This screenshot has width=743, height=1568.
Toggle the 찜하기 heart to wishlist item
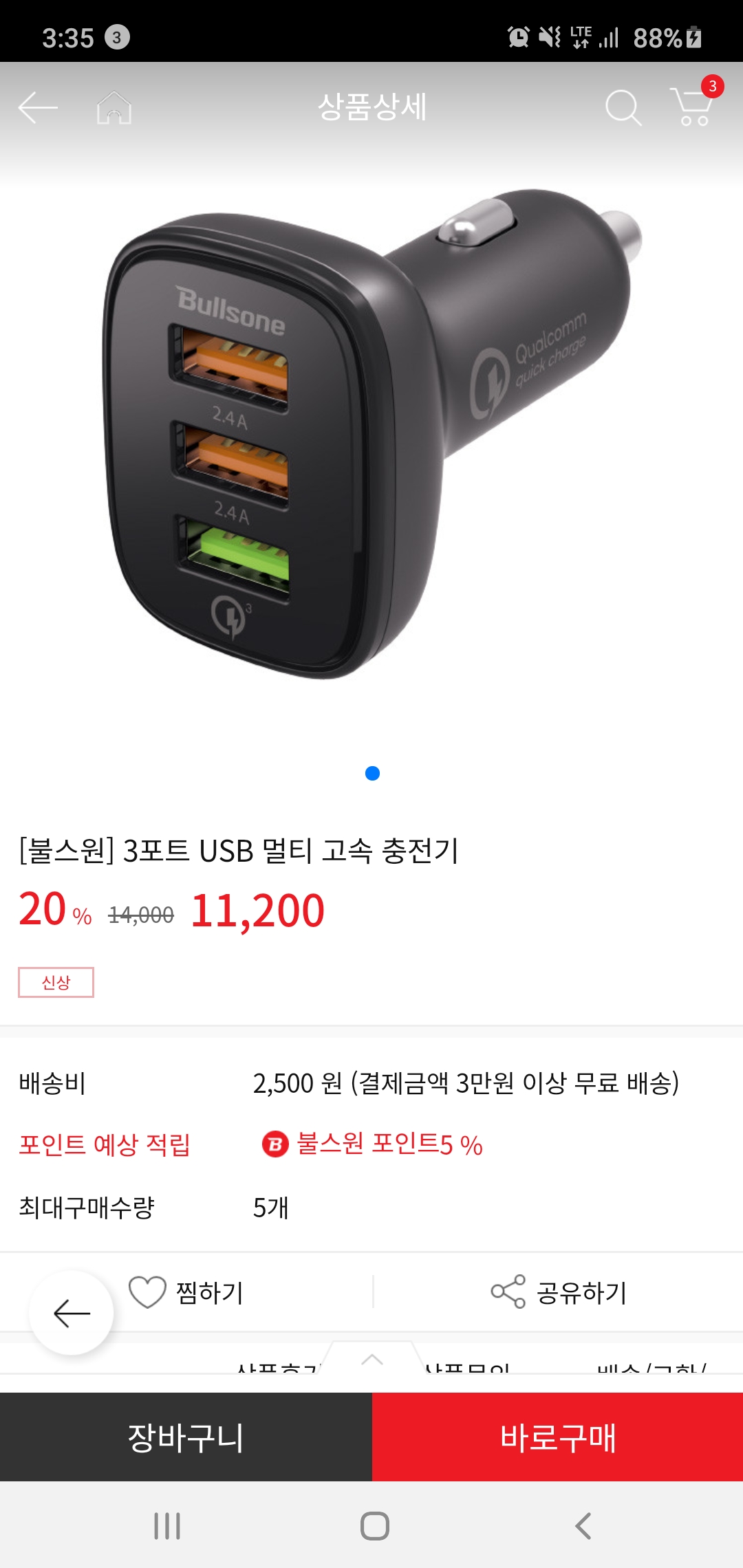click(x=147, y=1292)
